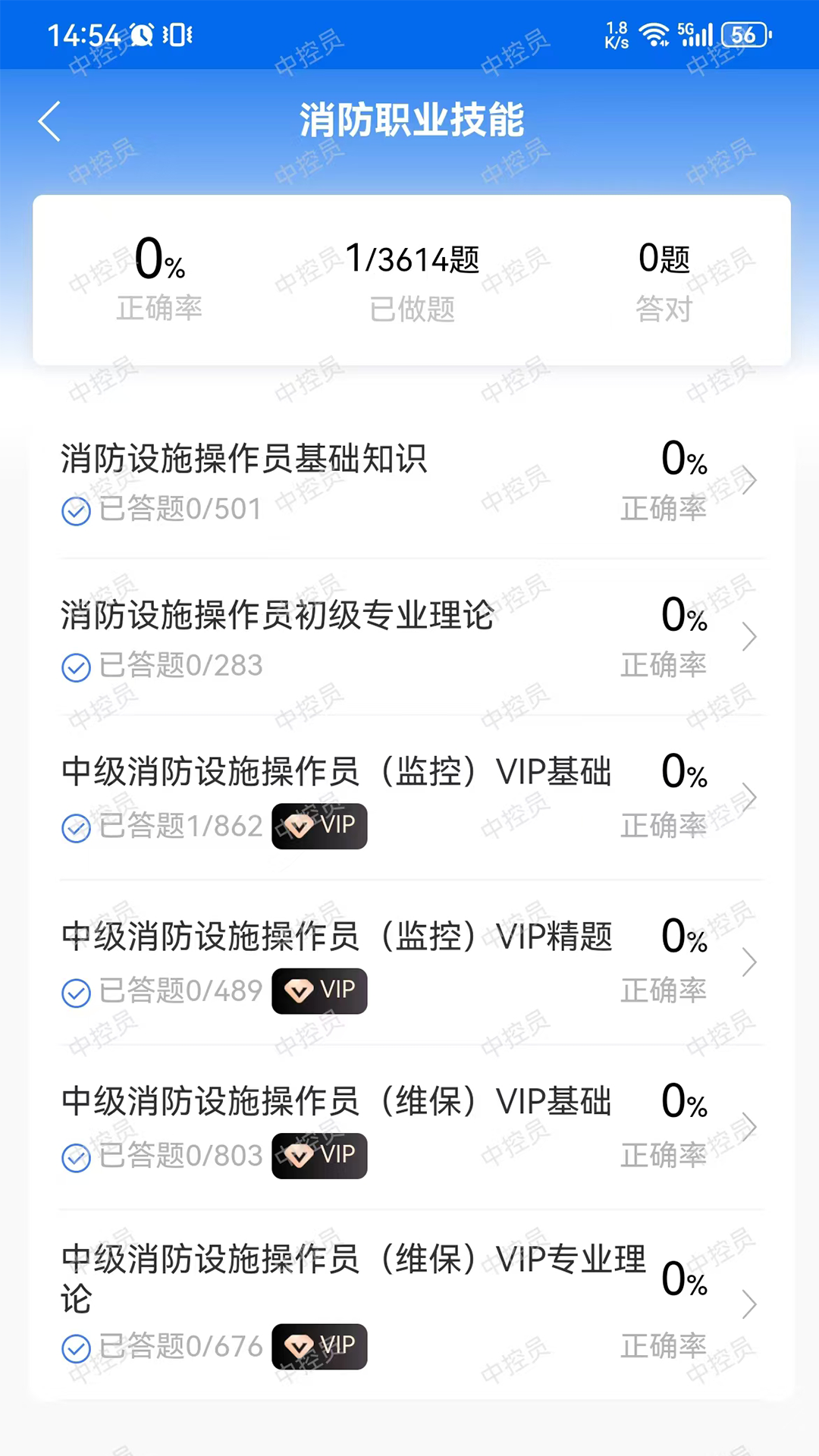Click the VIP badge on 中级消防设施操作员（维保）VIP基础
The width and height of the screenshot is (819, 1456).
tap(319, 1156)
